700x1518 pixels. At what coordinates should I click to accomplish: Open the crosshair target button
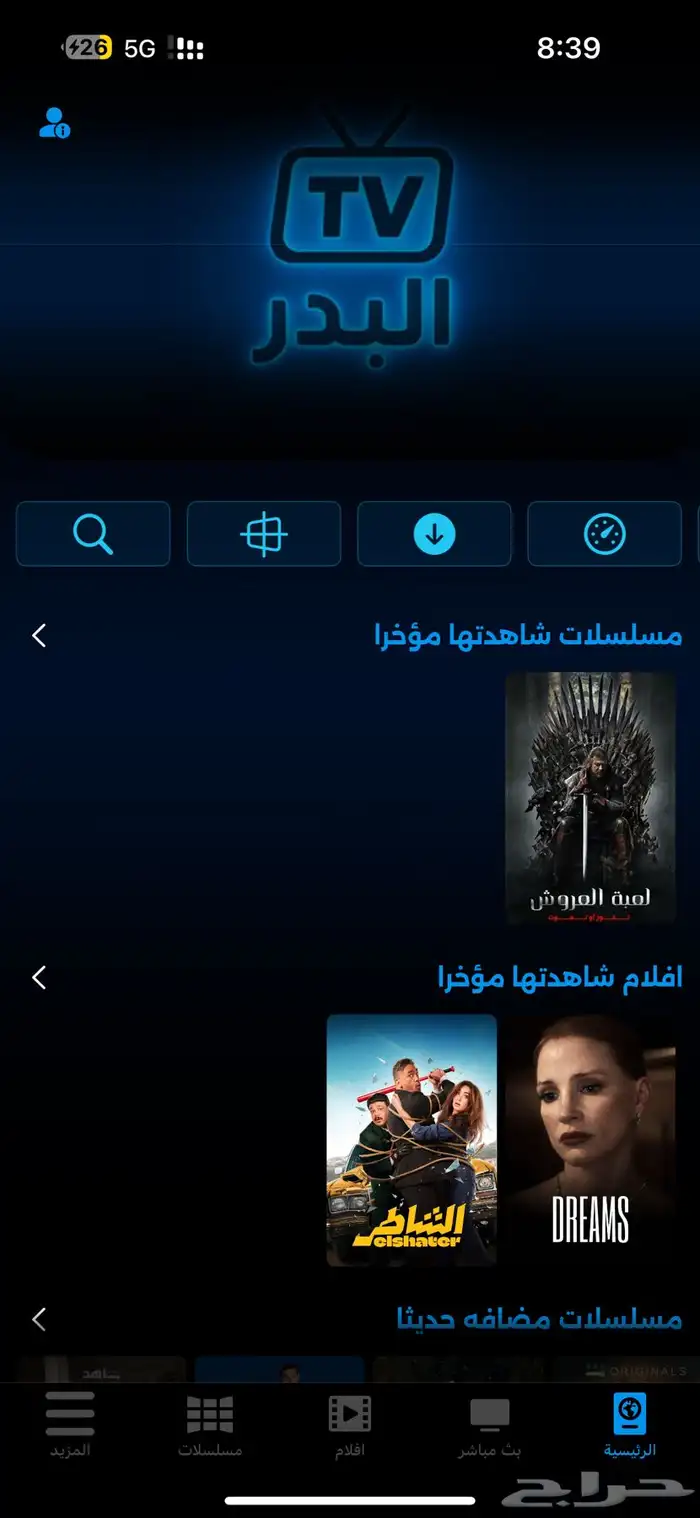pos(264,534)
